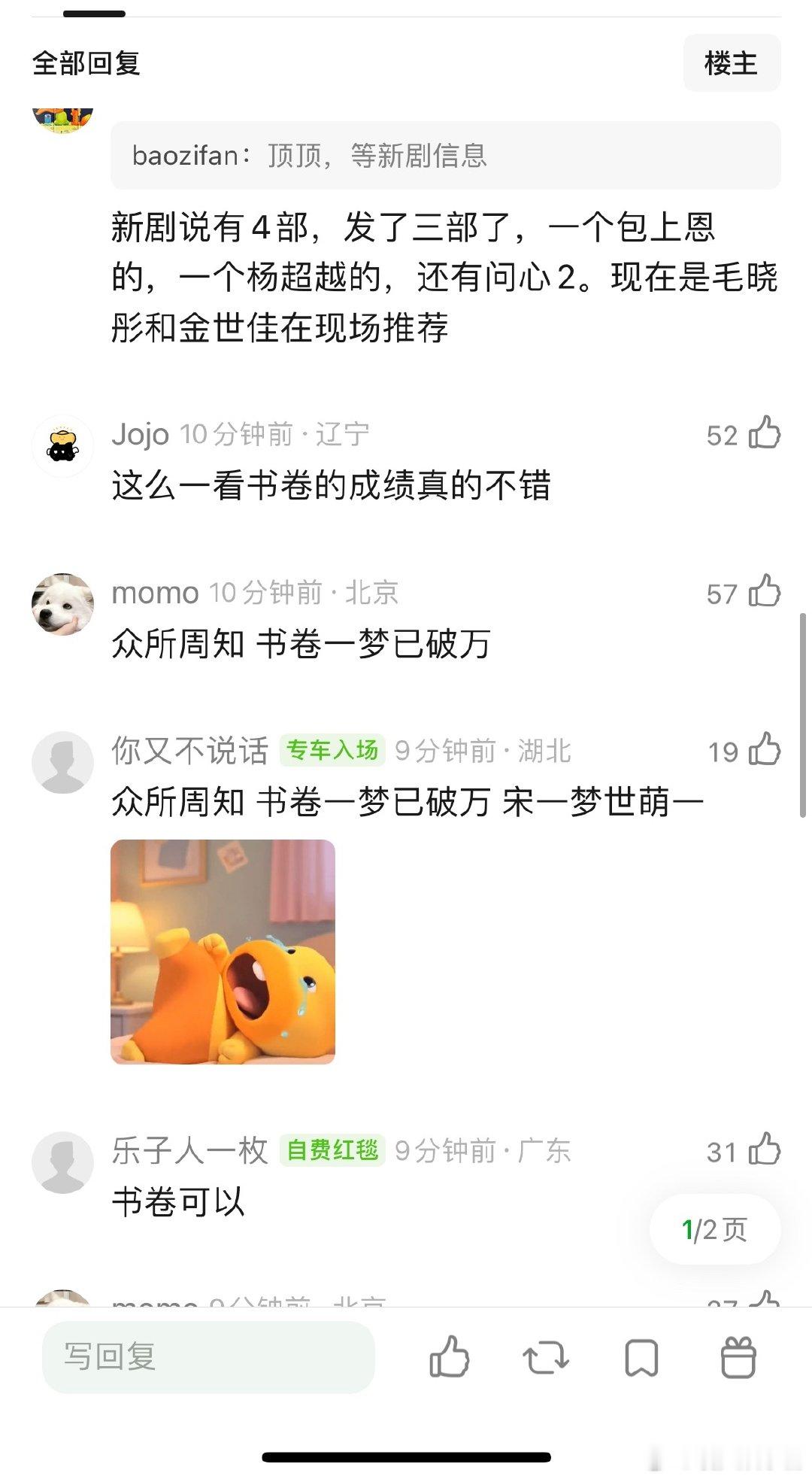The height and width of the screenshot is (1479, 812).
Task: Open Jojo's profile via username
Action: click(138, 435)
